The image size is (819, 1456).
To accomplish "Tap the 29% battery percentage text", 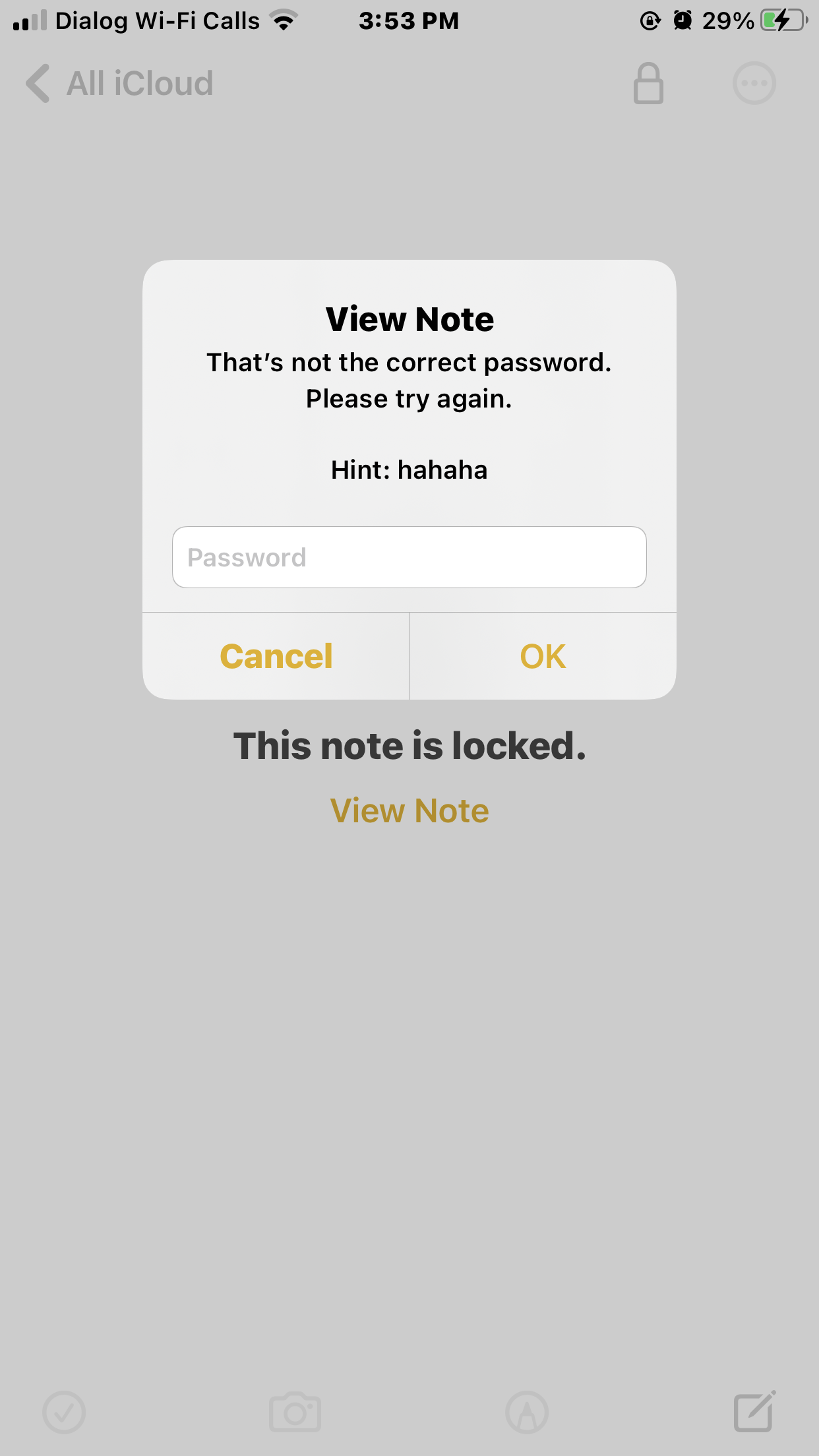I will (729, 21).
